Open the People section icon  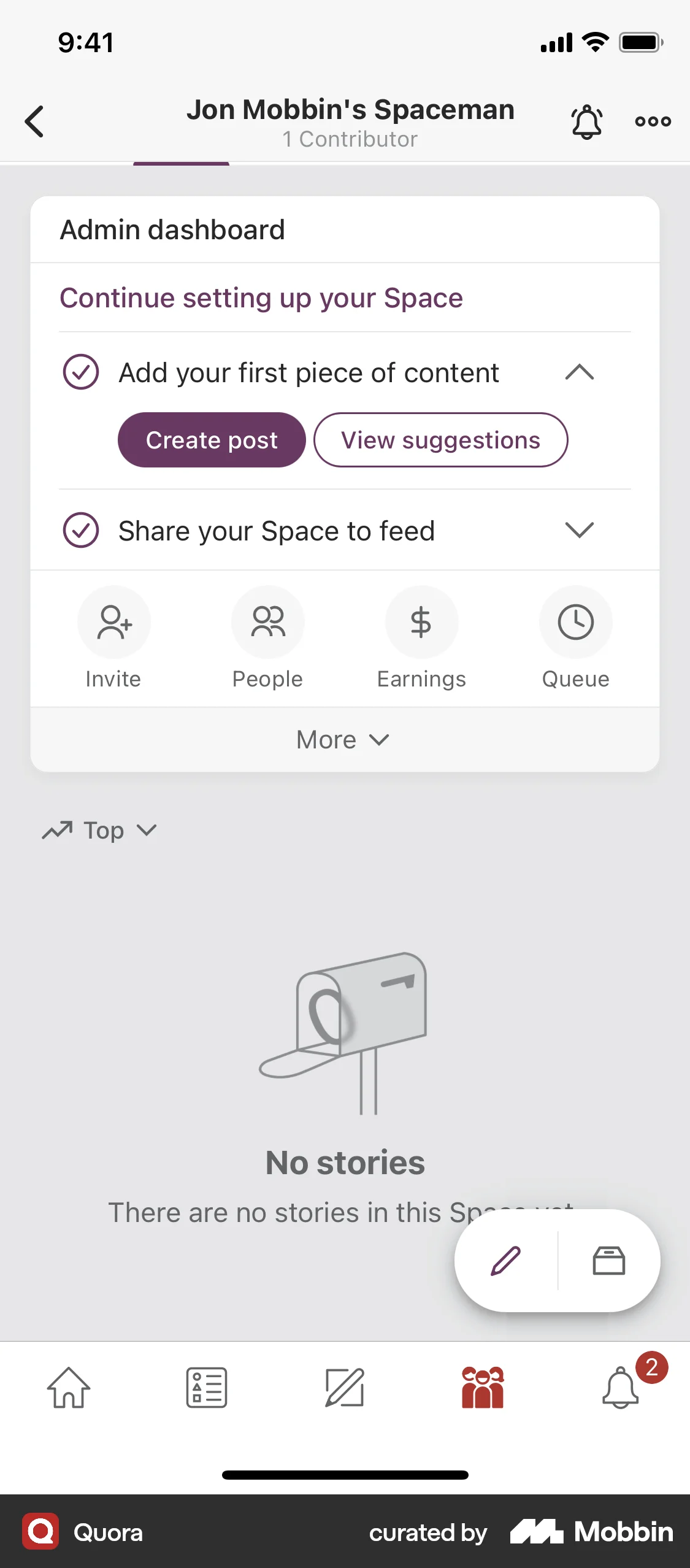[x=268, y=621]
